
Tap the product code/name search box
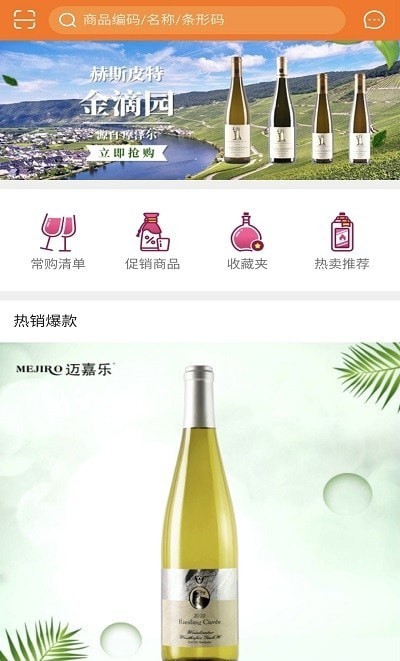click(x=197, y=20)
